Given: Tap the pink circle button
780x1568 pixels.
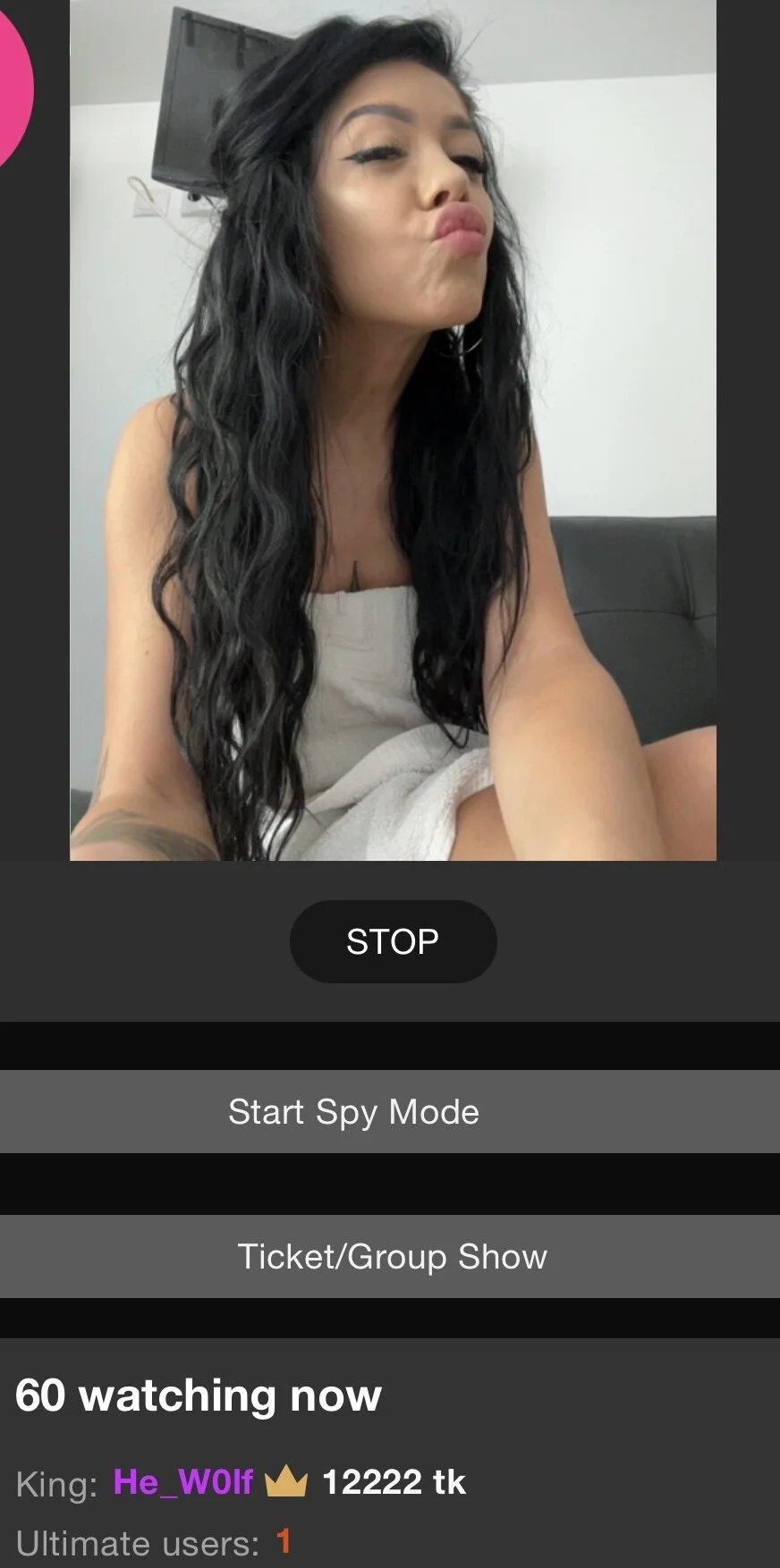Looking at the screenshot, I should [13, 89].
